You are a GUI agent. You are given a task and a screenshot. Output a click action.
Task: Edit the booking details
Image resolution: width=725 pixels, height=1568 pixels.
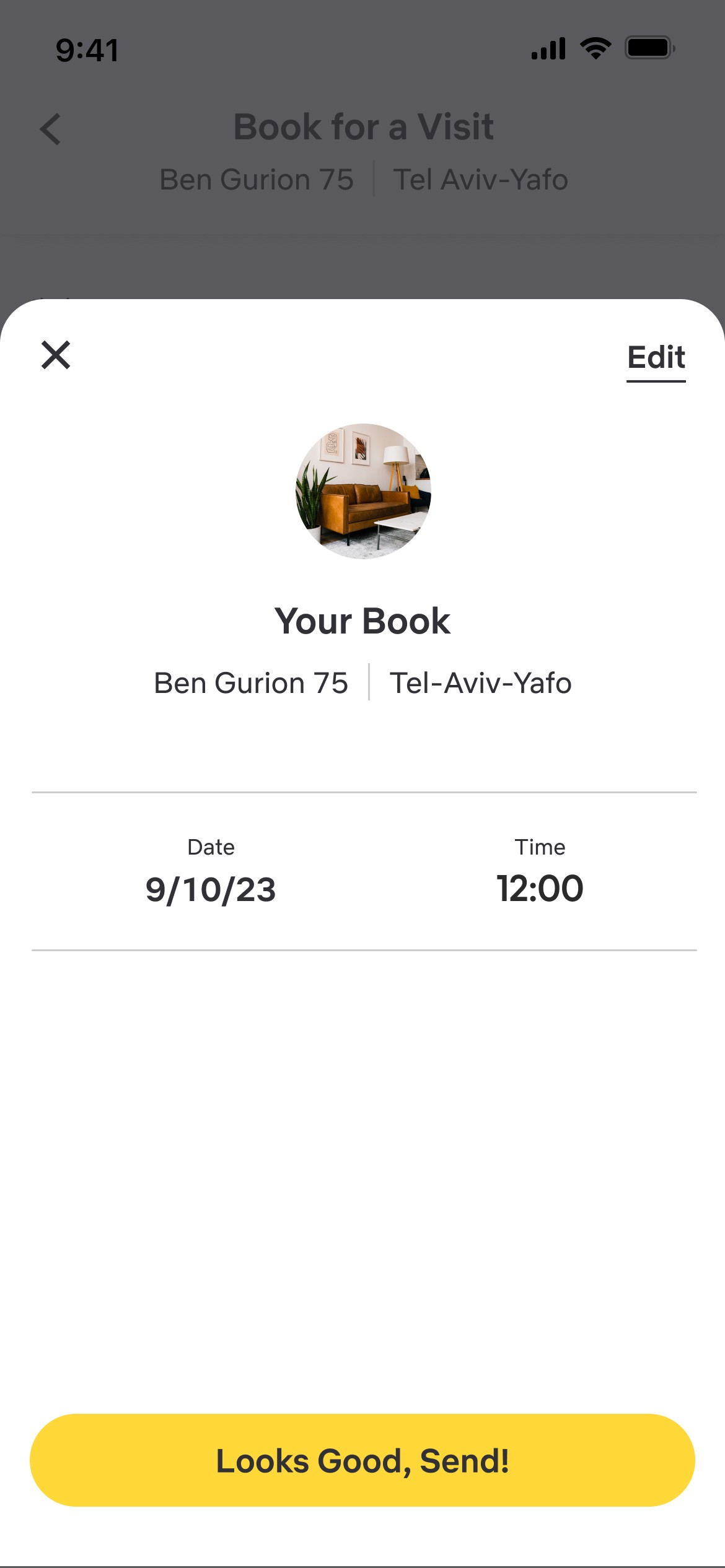click(x=656, y=359)
